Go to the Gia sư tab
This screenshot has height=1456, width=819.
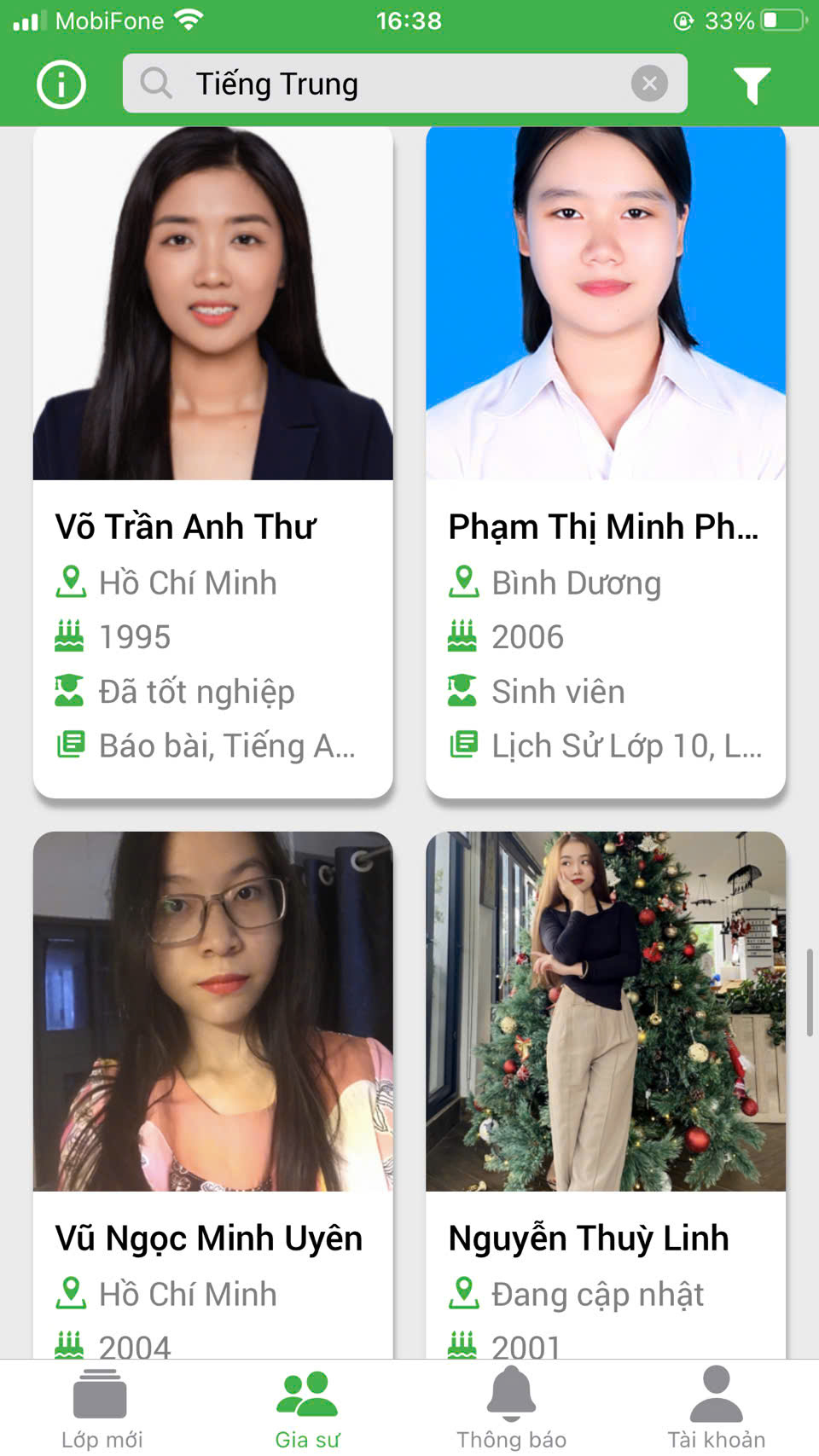[307, 1407]
